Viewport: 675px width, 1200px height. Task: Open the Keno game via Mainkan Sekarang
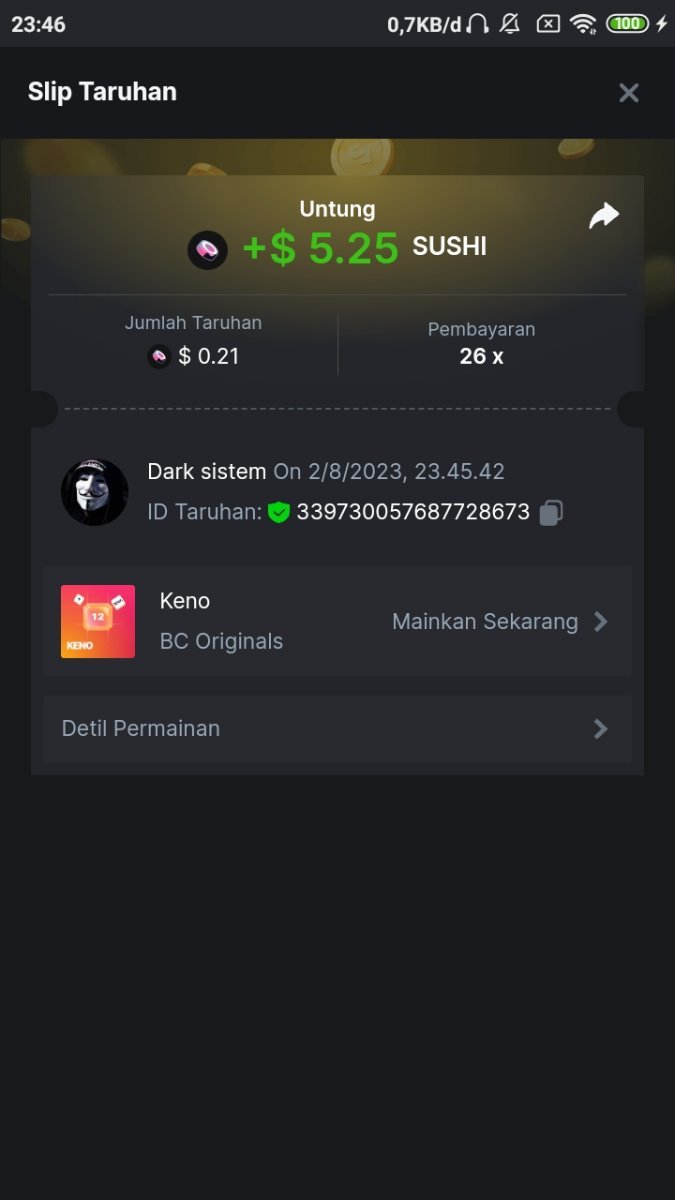tap(499, 622)
